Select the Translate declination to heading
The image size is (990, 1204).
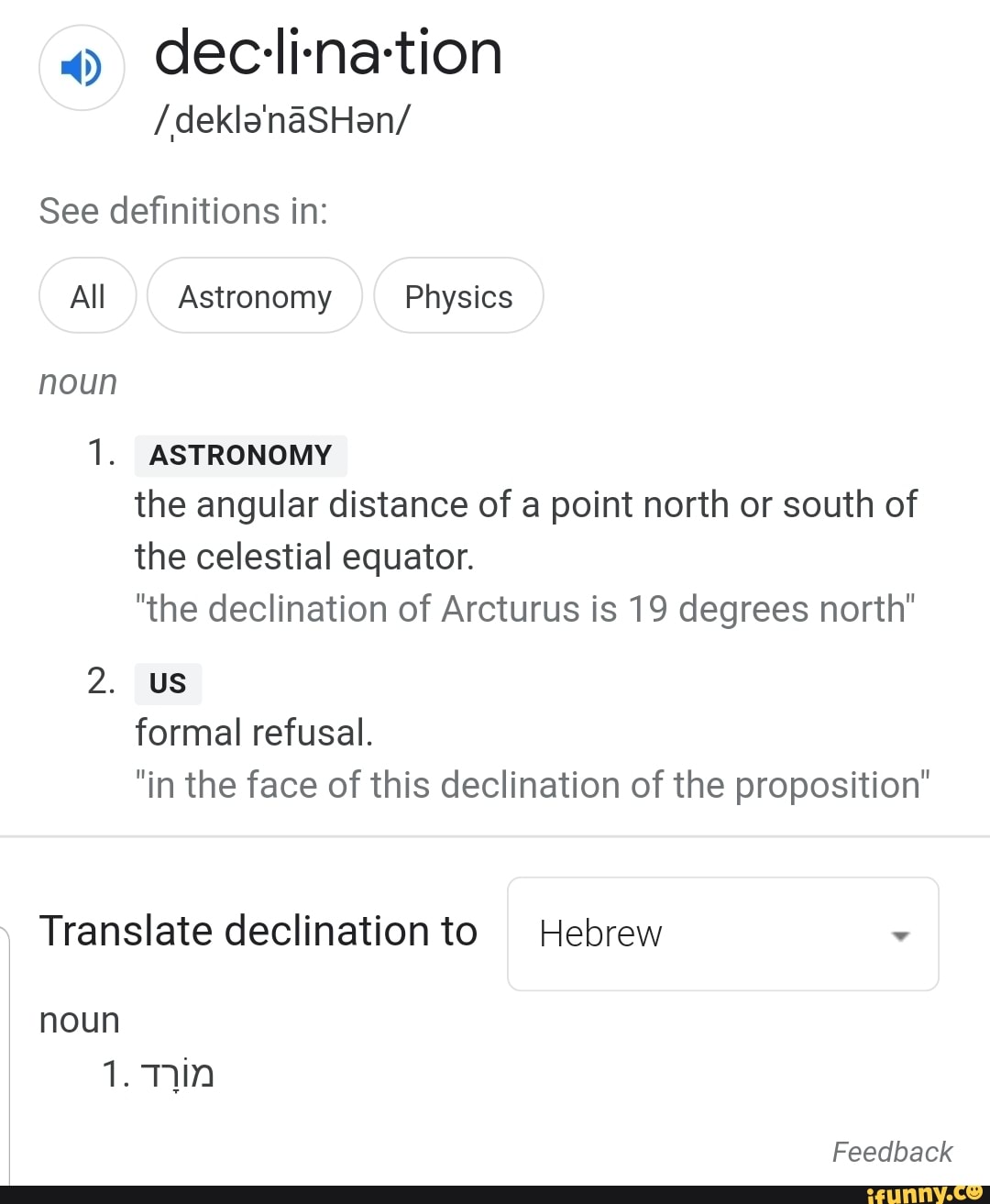coord(258,931)
